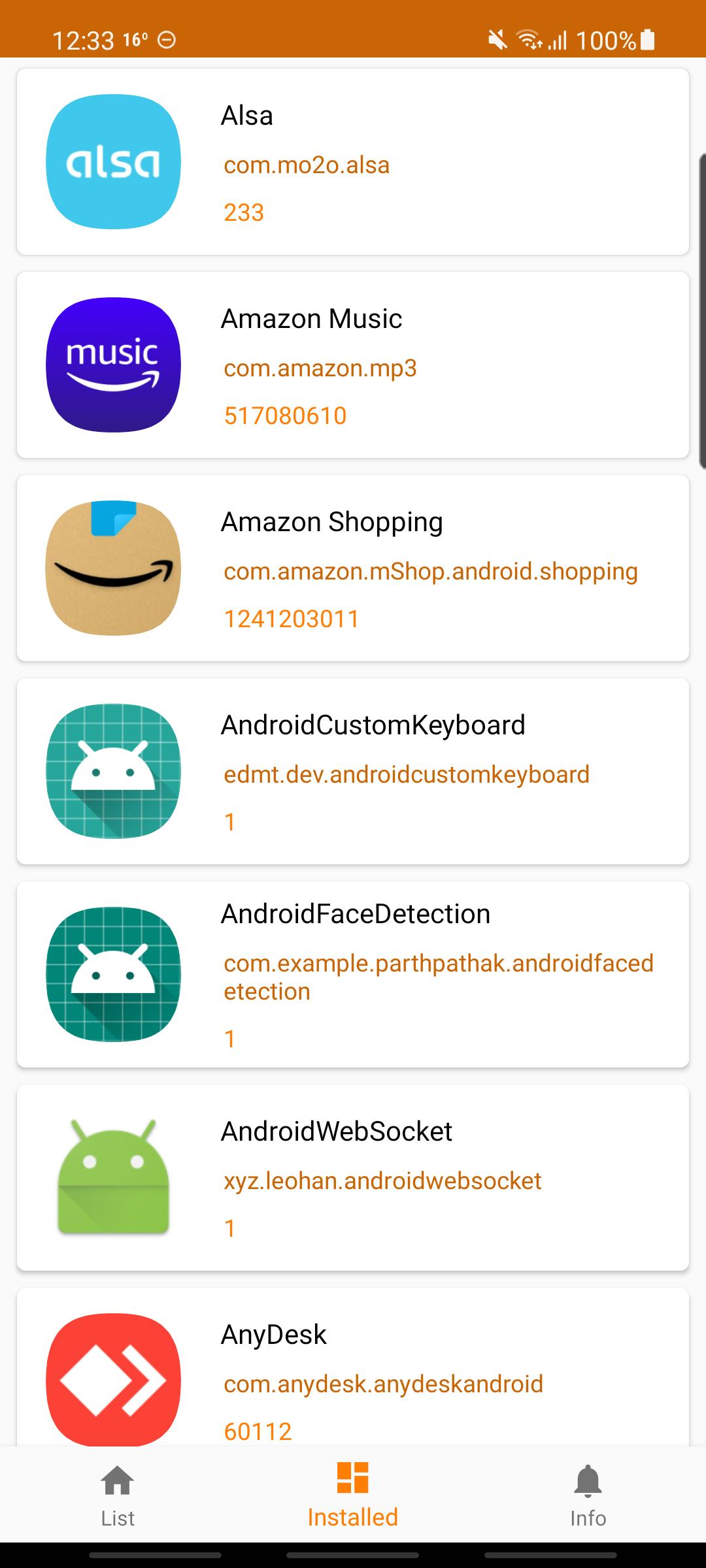The height and width of the screenshot is (1568, 706).
Task: Select the AnyDesk app card
Action: click(x=353, y=1372)
